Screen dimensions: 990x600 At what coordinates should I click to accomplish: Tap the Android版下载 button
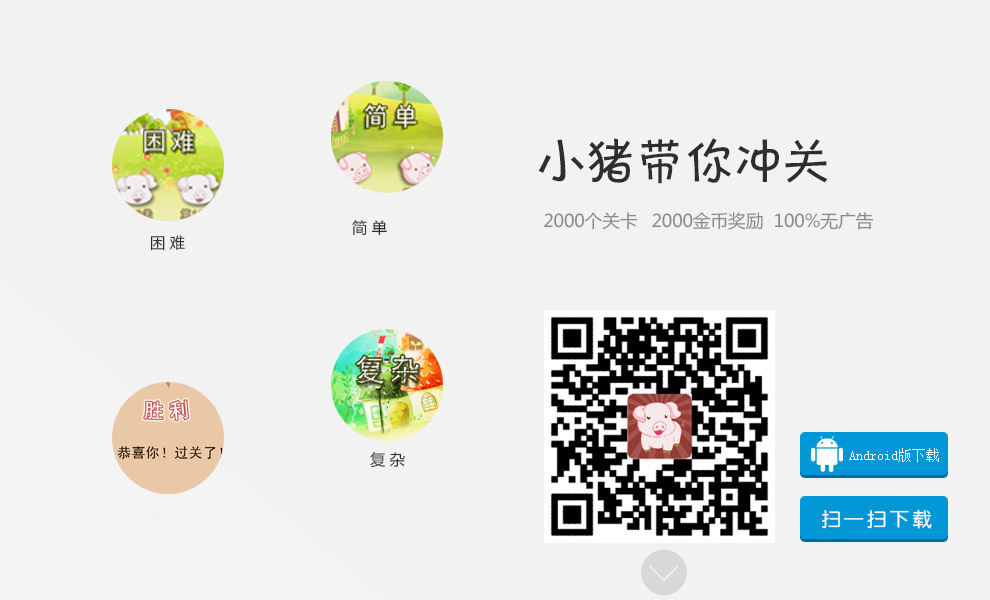click(873, 455)
